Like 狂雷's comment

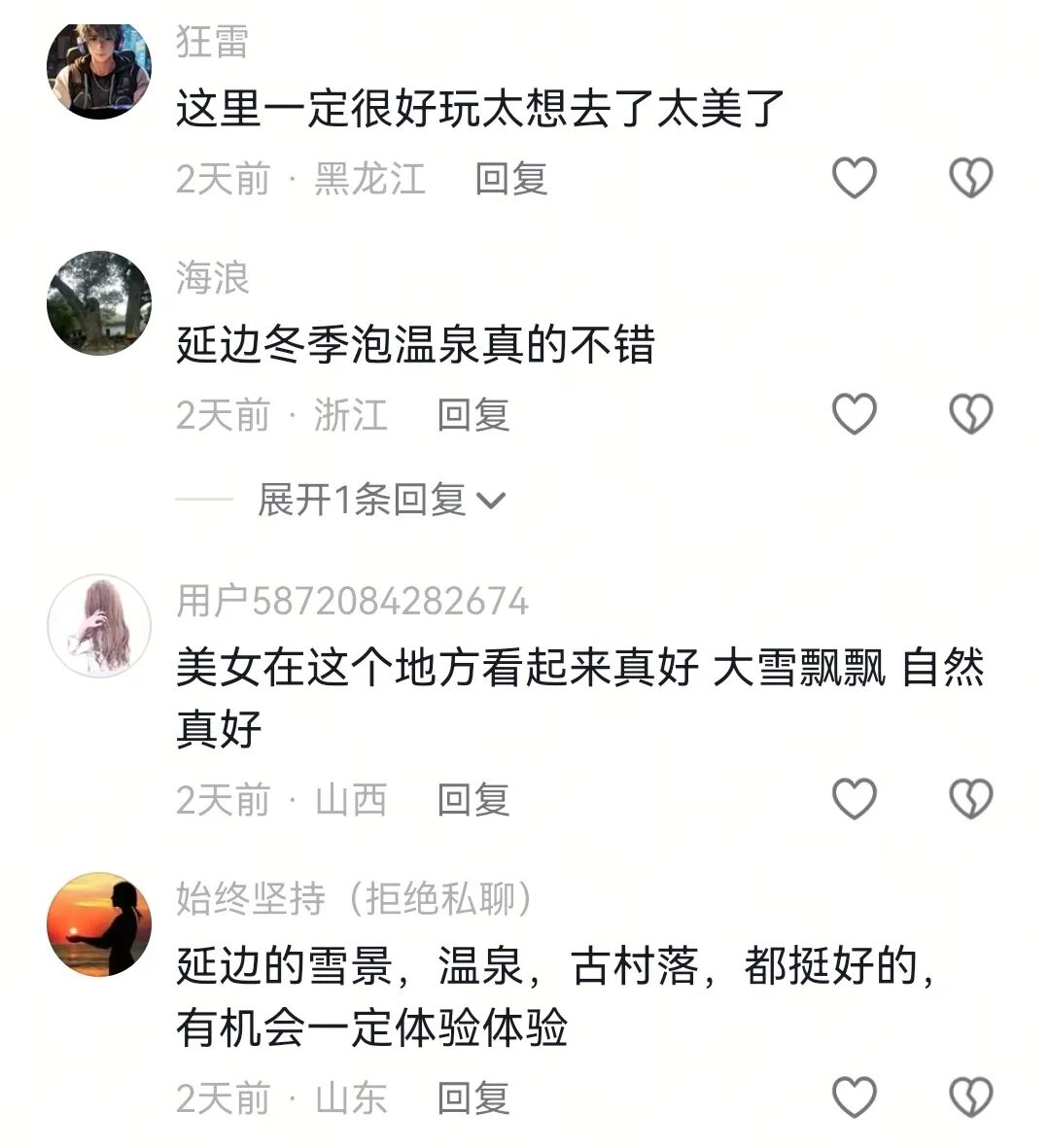pyautogui.click(x=855, y=178)
